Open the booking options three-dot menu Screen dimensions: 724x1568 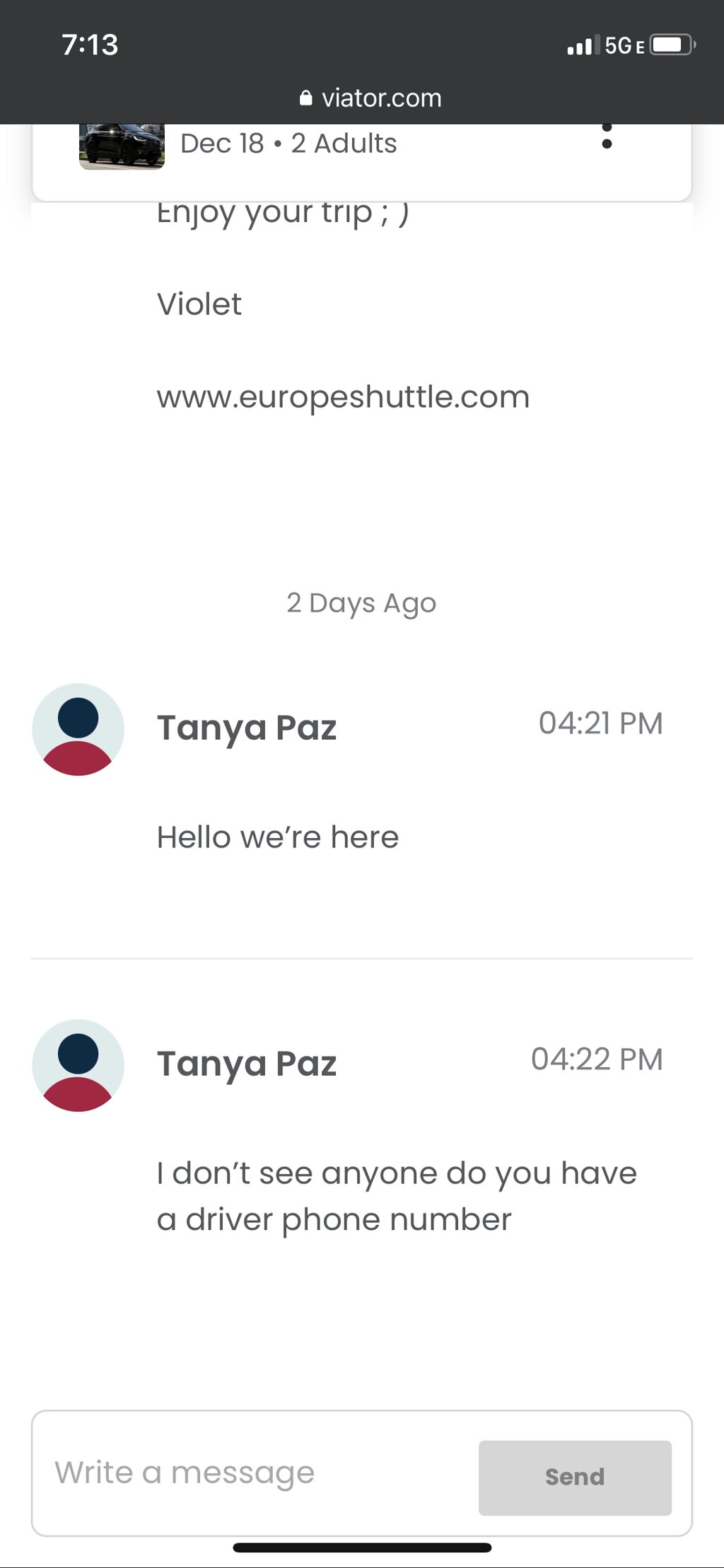pos(607,137)
